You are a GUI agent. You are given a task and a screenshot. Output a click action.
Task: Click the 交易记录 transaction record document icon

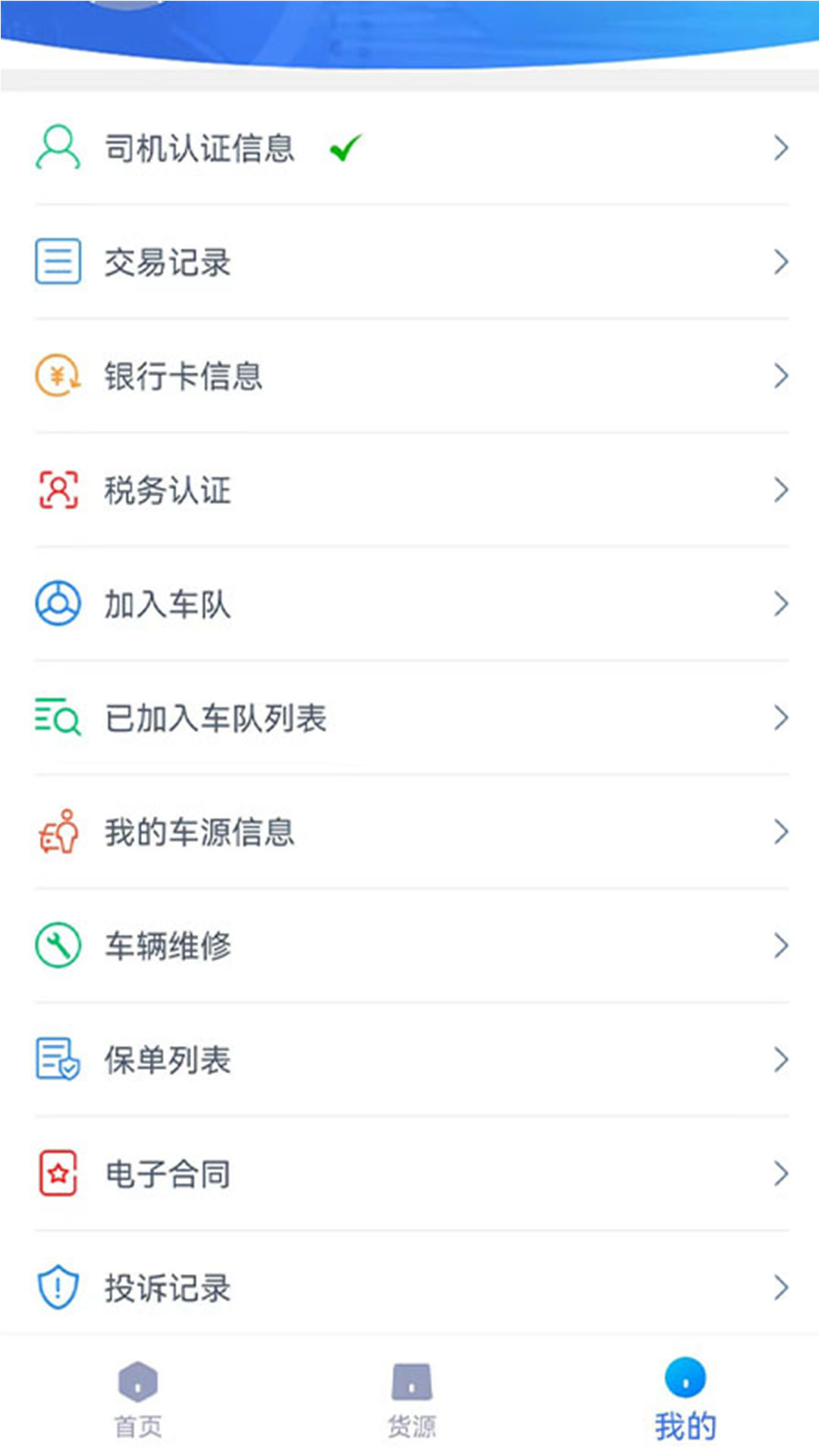click(57, 261)
